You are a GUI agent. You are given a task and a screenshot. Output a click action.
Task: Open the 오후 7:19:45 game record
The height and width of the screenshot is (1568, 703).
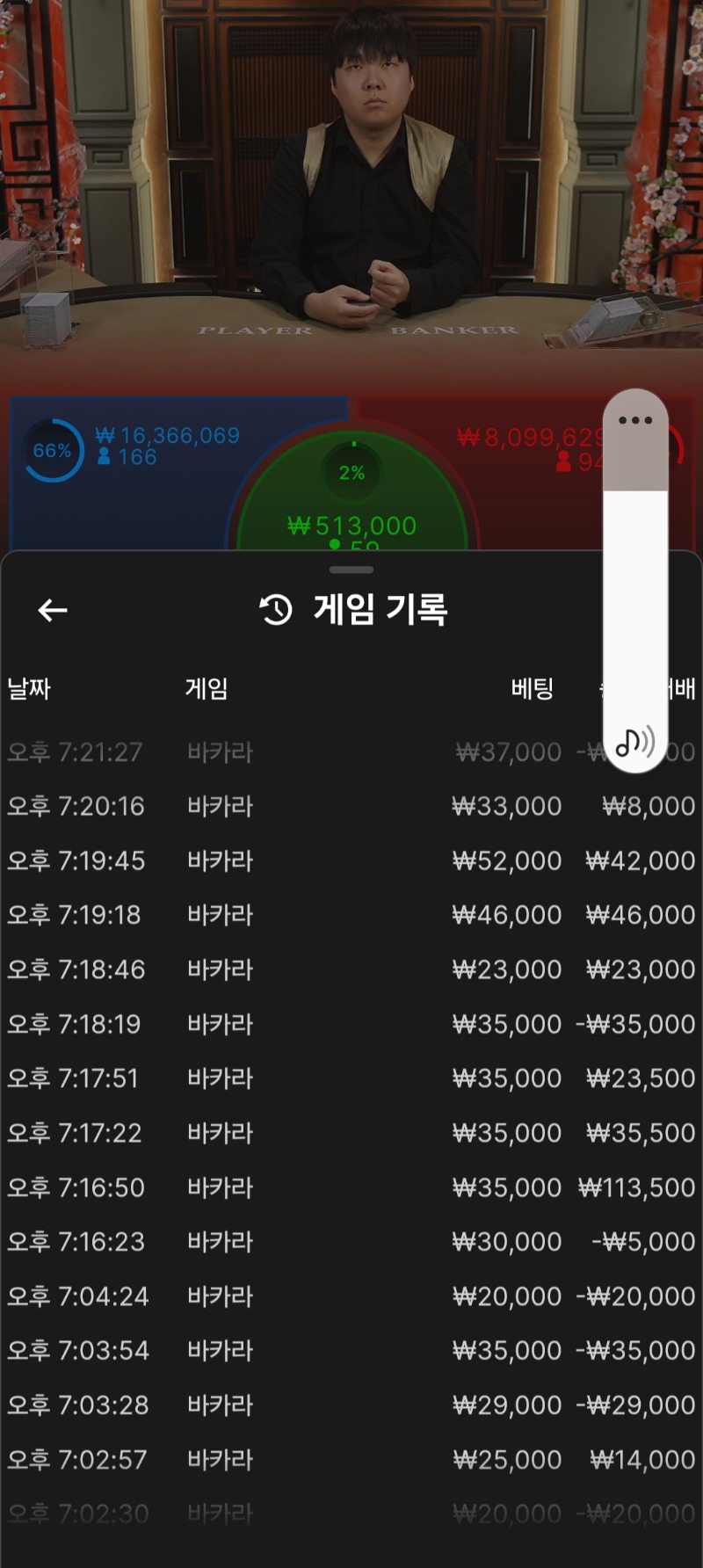[x=351, y=860]
